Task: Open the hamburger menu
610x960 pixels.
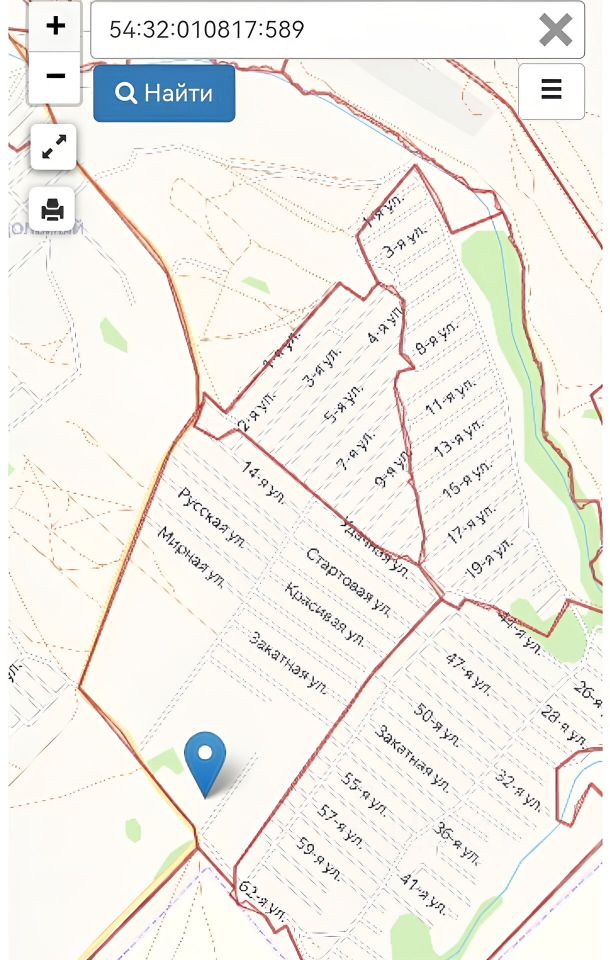Action: 551,91
